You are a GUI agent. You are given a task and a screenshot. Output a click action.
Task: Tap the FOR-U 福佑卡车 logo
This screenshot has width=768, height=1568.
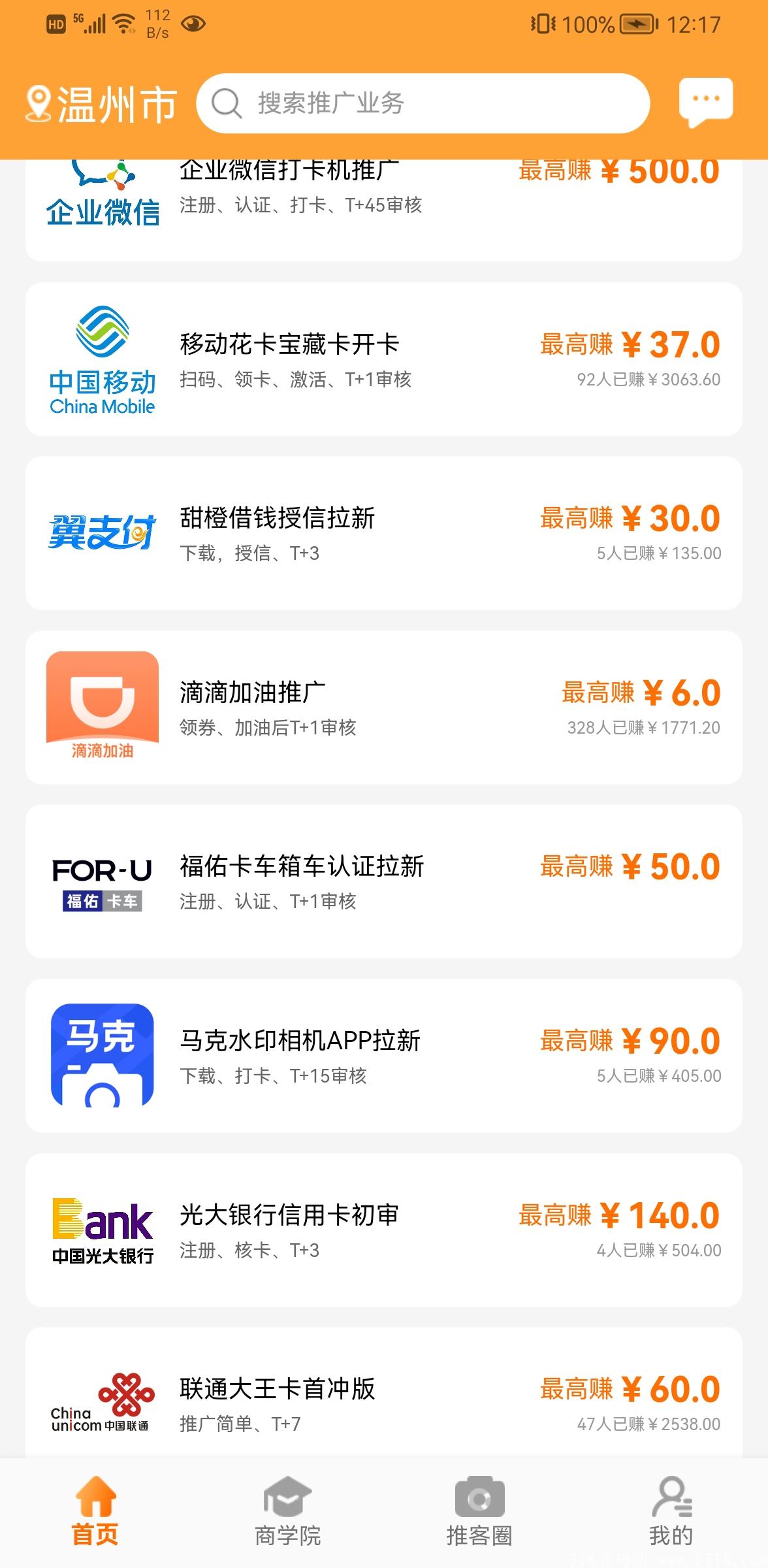pyautogui.click(x=101, y=882)
